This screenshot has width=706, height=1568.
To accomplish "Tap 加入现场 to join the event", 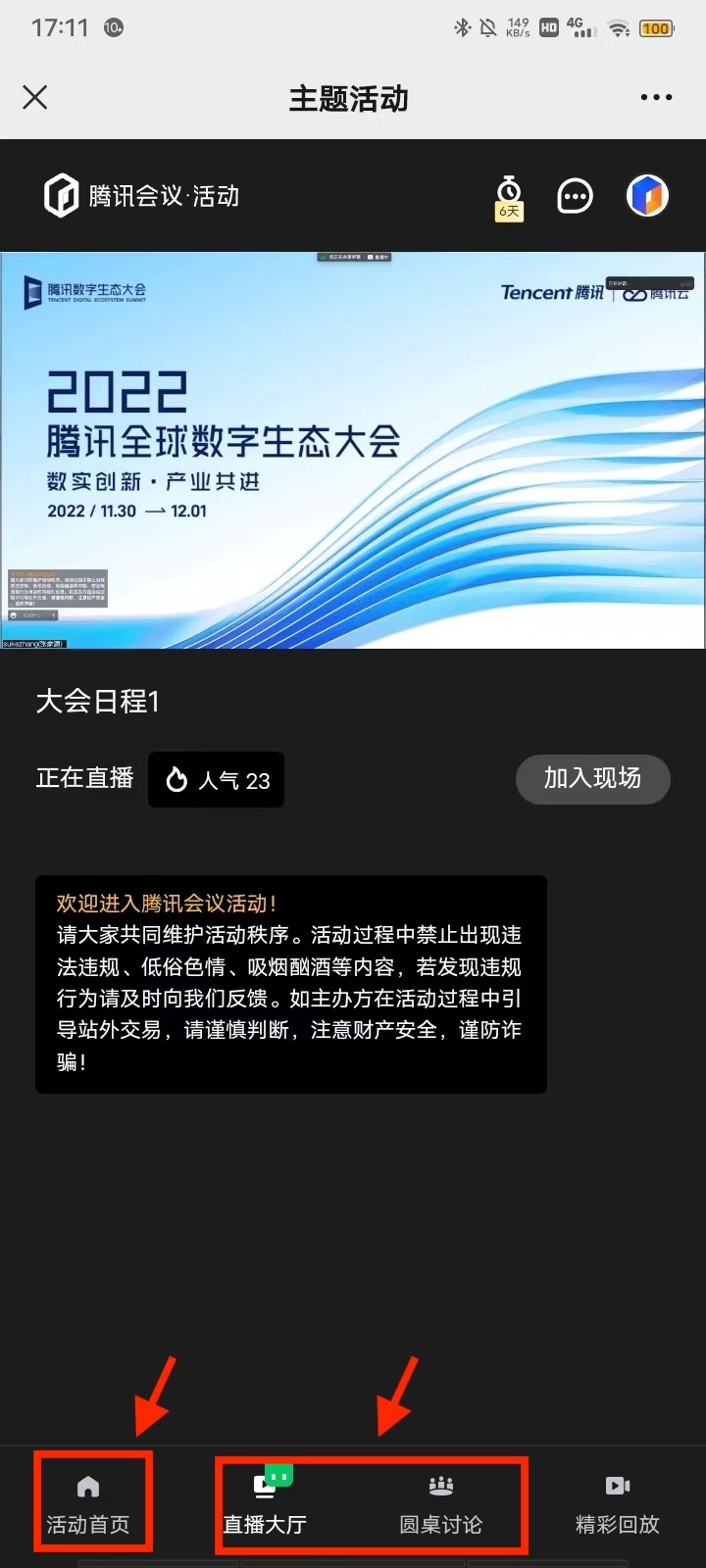I will [592, 779].
